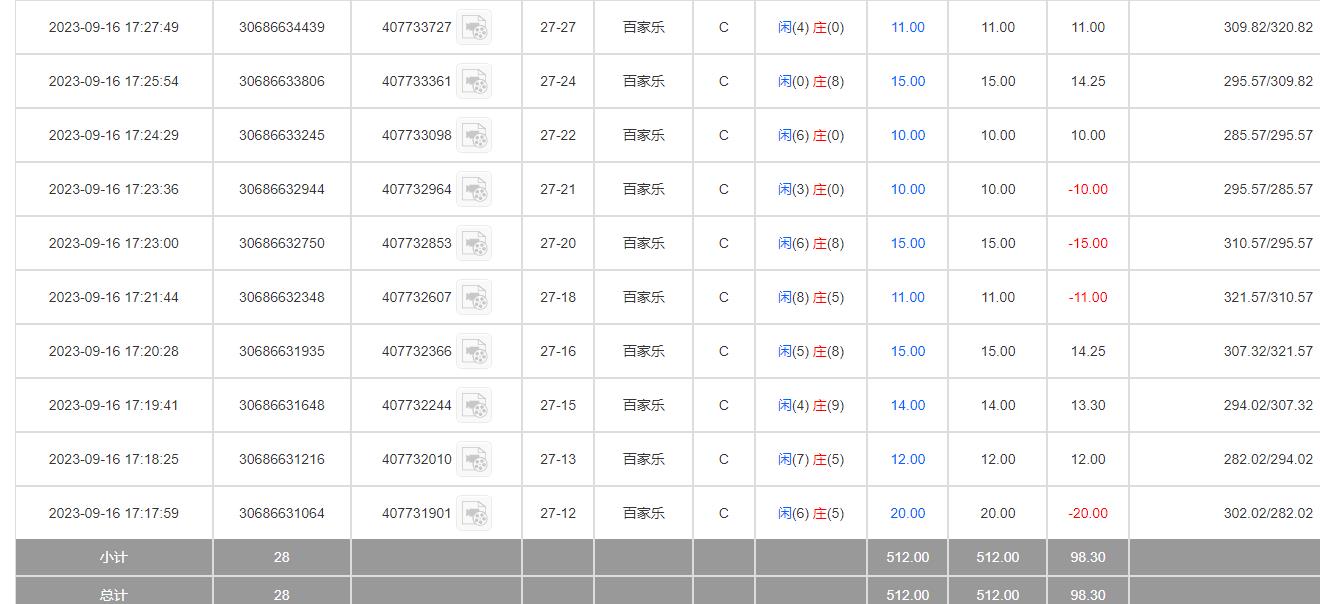Open replay video icon for game 407732853
The height and width of the screenshot is (604, 1320).
474,244
